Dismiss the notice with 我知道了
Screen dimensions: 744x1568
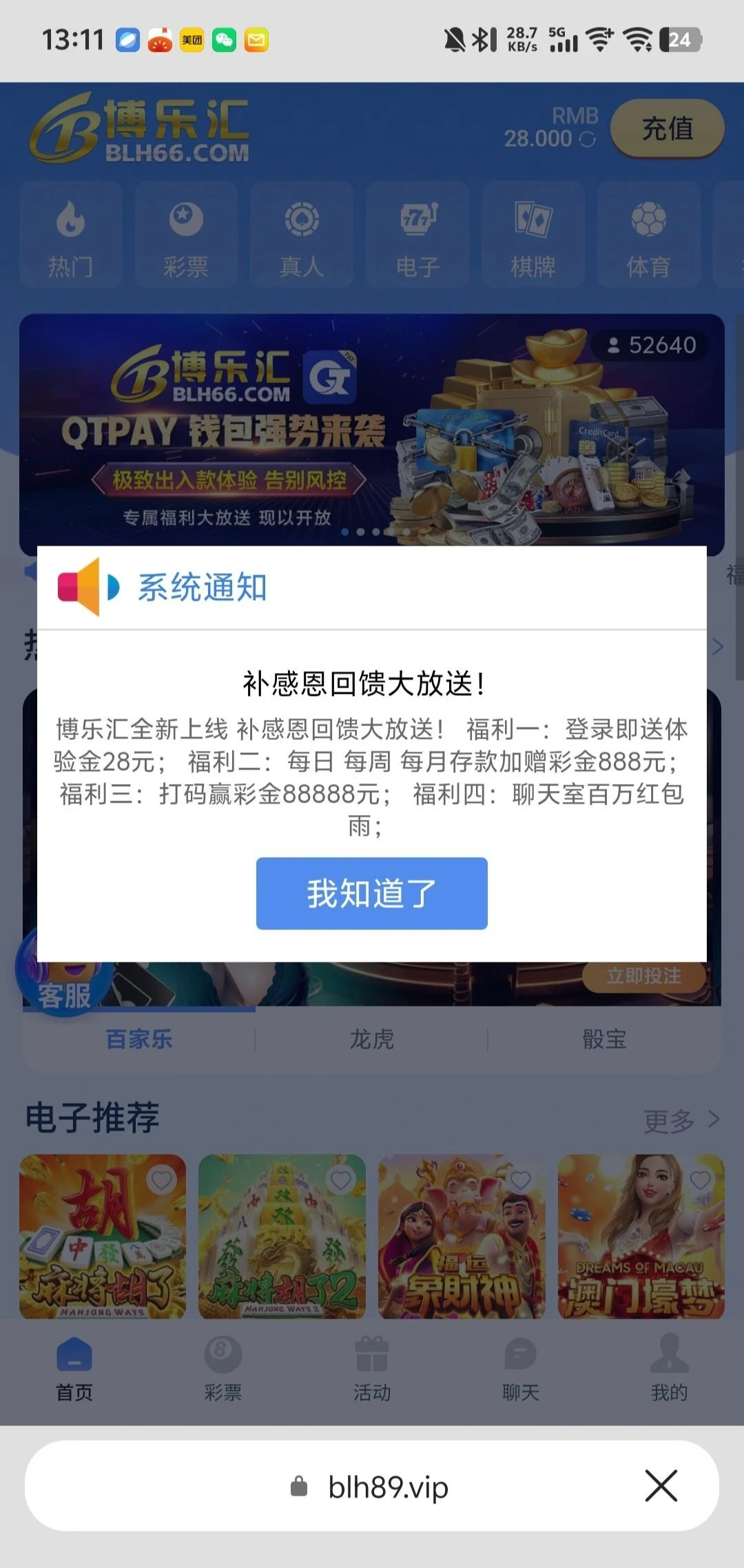(x=371, y=893)
